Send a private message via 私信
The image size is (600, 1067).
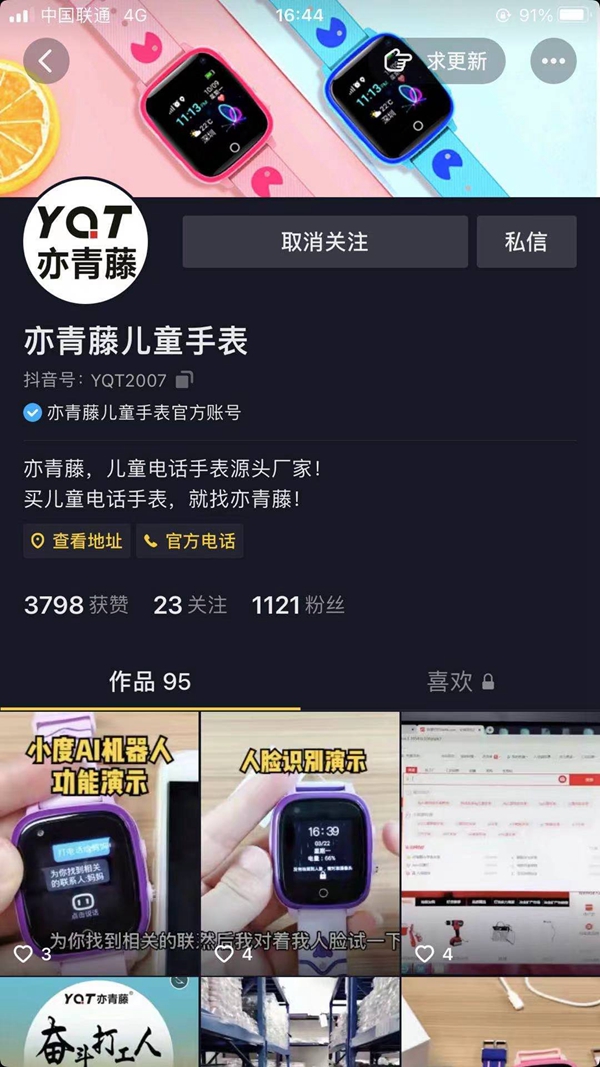click(526, 242)
